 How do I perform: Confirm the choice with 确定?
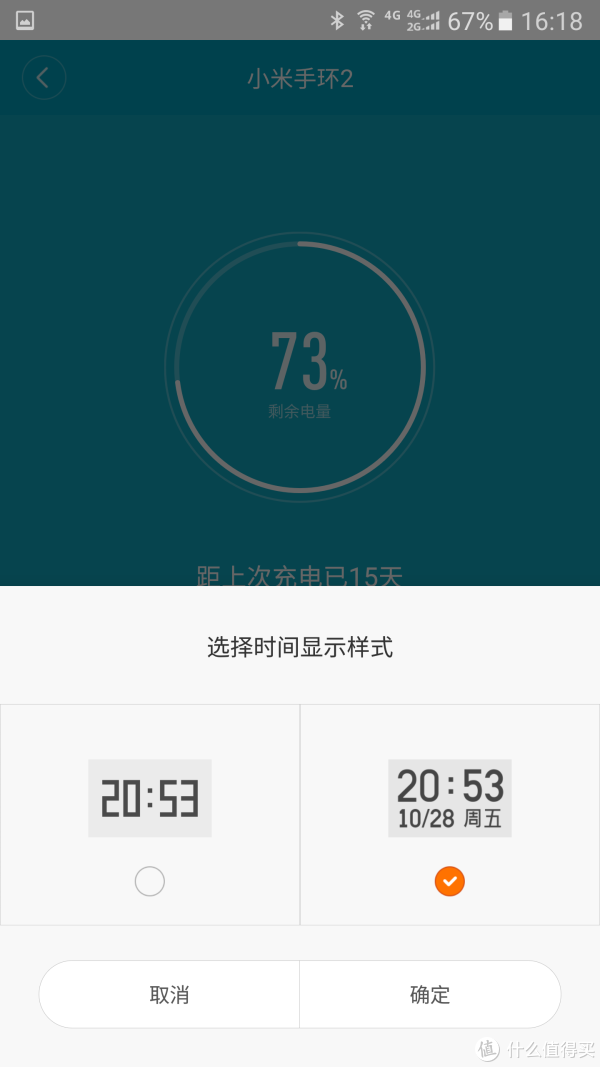point(430,994)
